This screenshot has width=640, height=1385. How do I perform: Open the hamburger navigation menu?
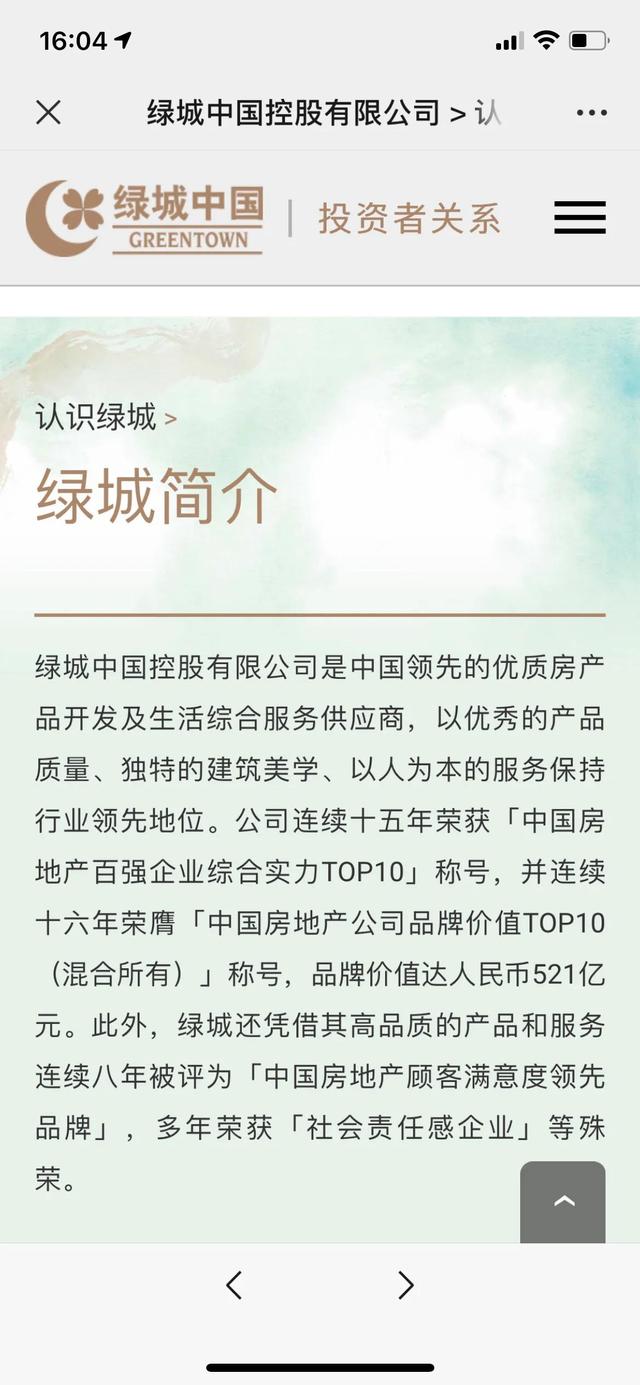coord(580,217)
